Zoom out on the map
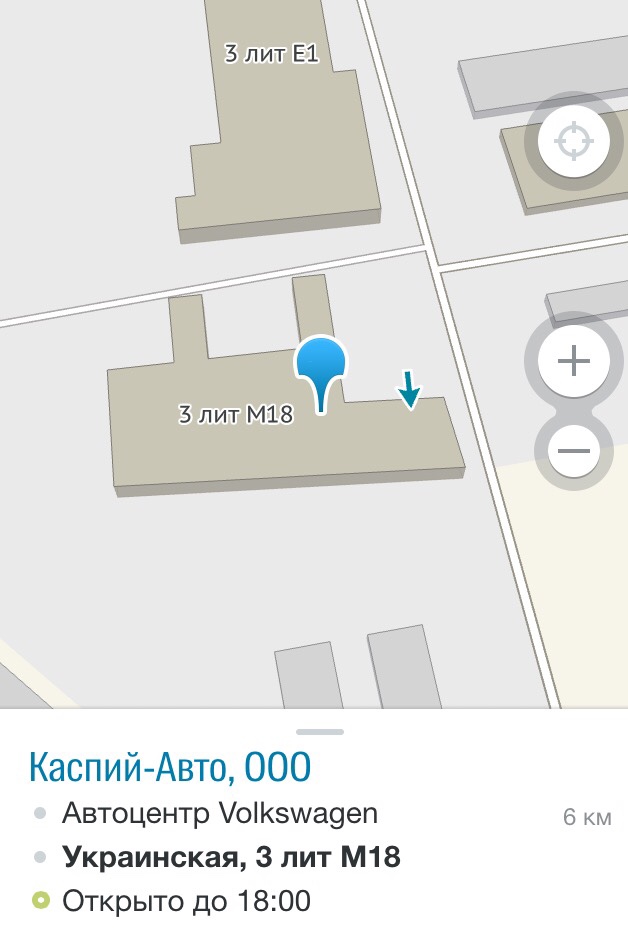628x947 pixels. click(573, 451)
